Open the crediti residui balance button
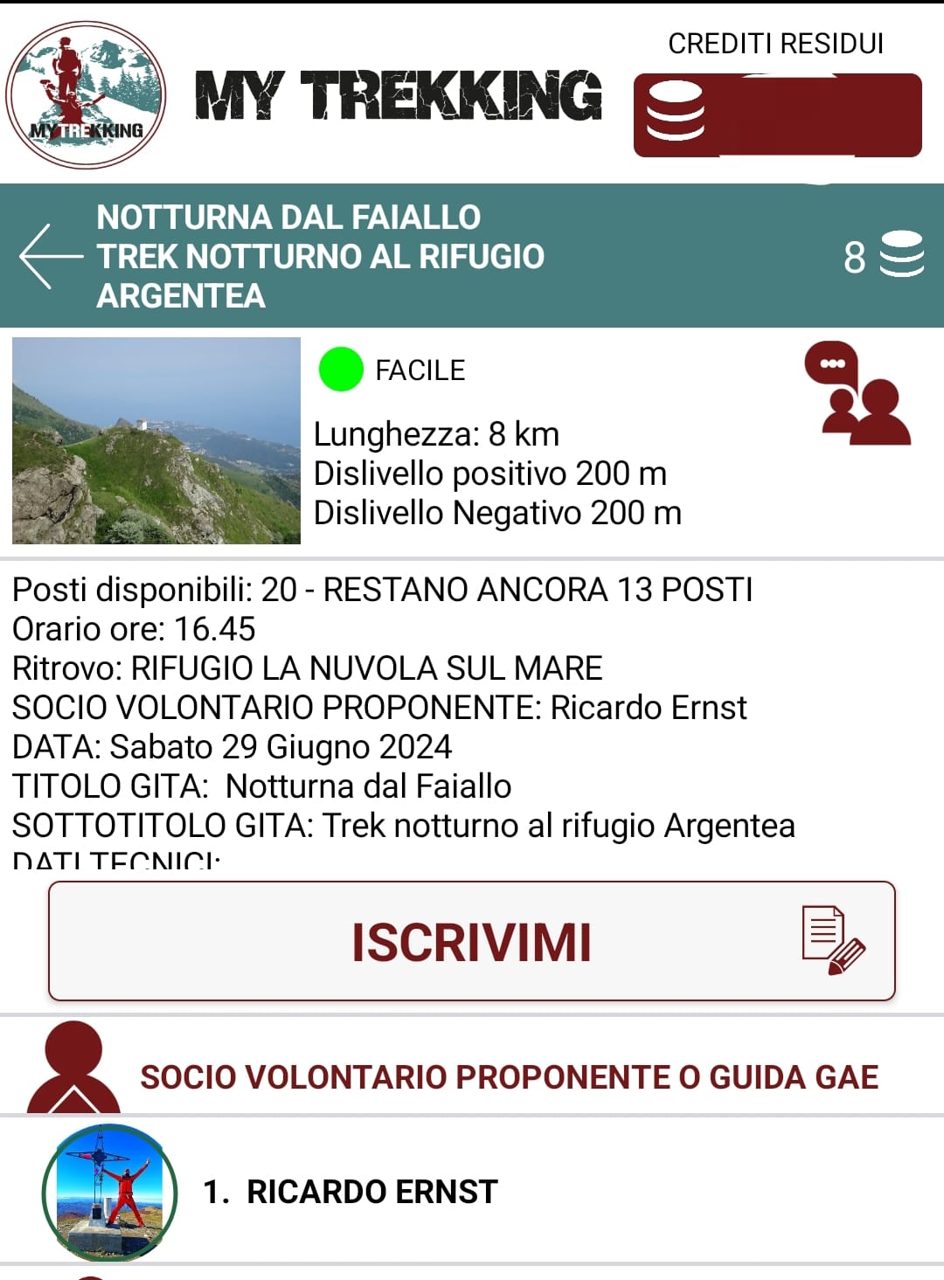944x1280 pixels. click(x=777, y=115)
